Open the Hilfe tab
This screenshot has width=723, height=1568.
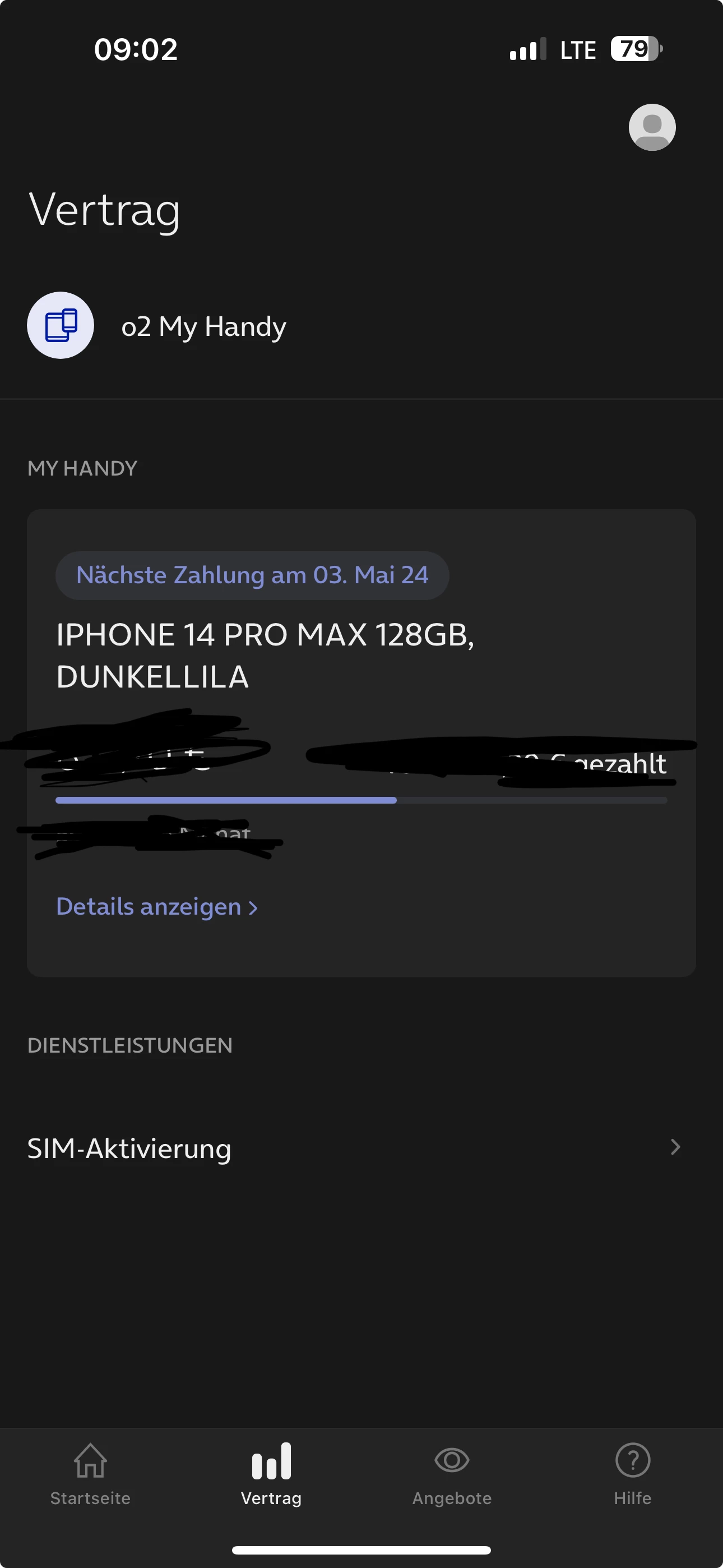point(632,1473)
